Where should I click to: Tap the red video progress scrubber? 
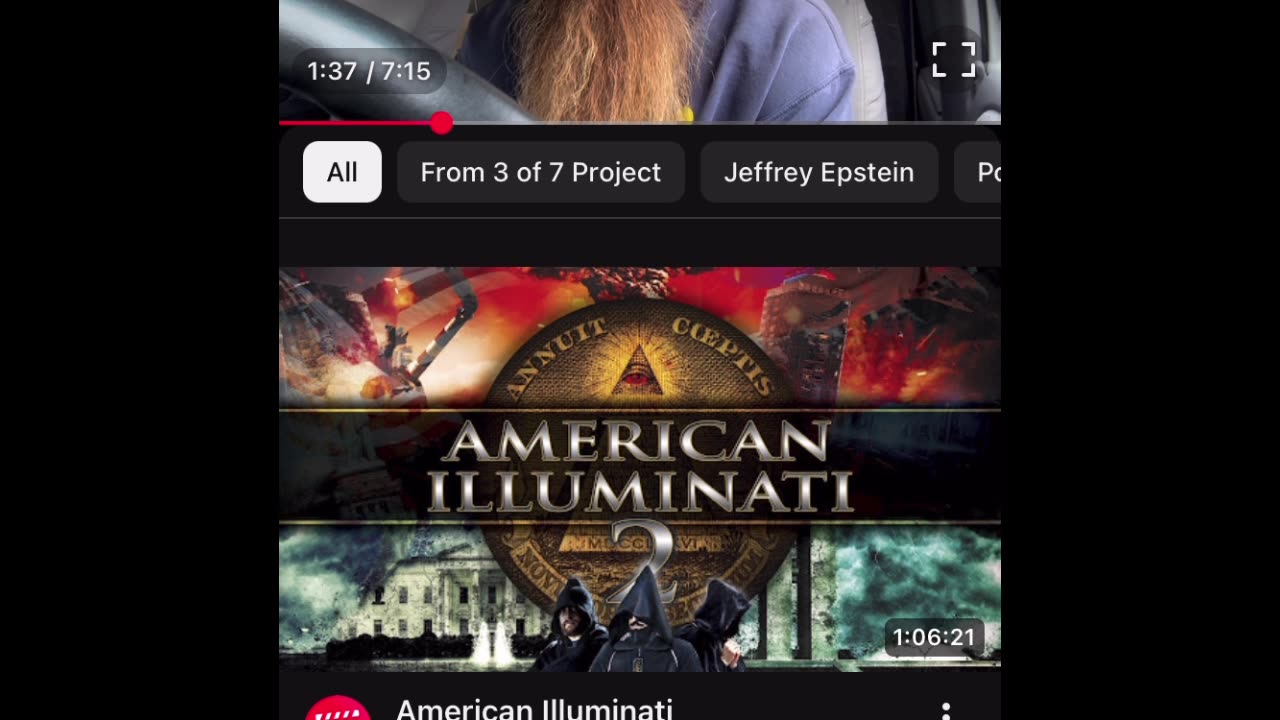(441, 123)
